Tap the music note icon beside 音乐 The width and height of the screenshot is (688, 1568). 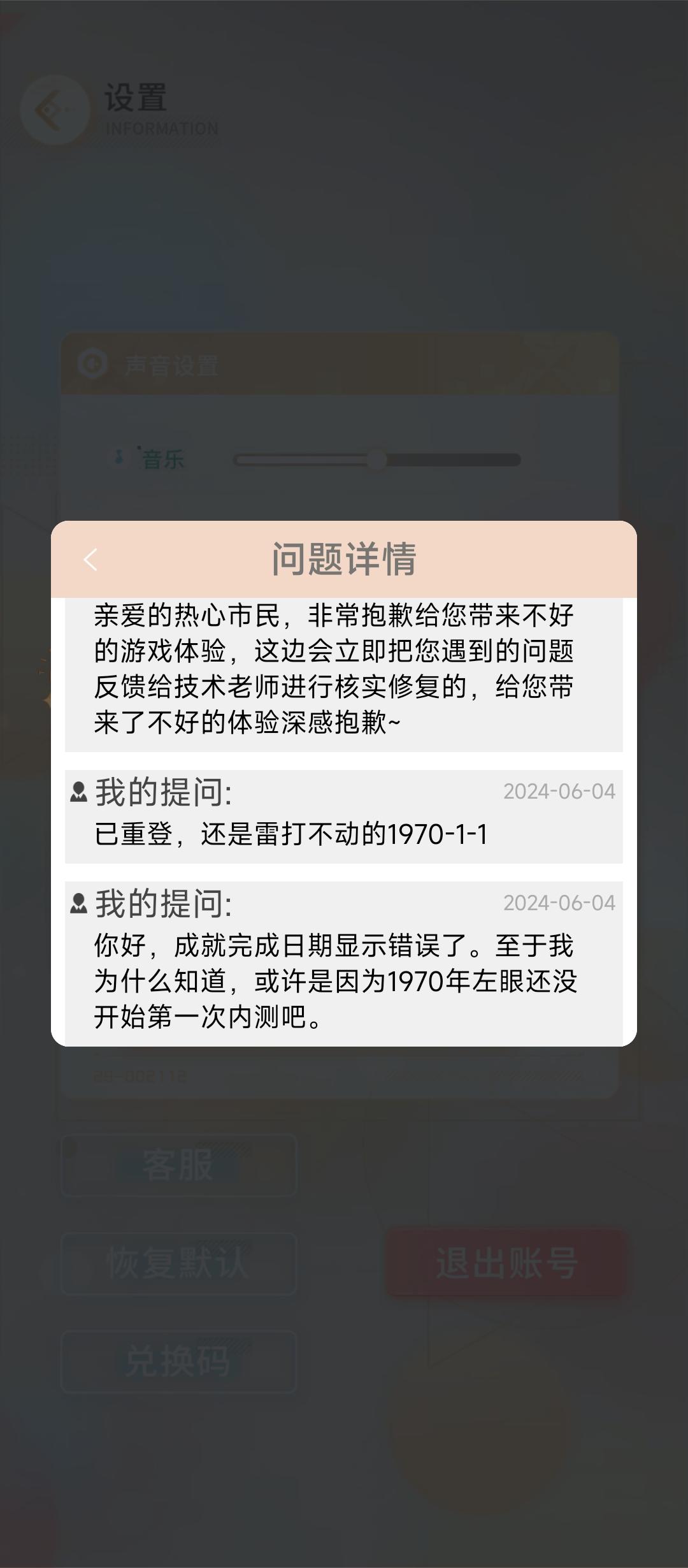[118, 457]
